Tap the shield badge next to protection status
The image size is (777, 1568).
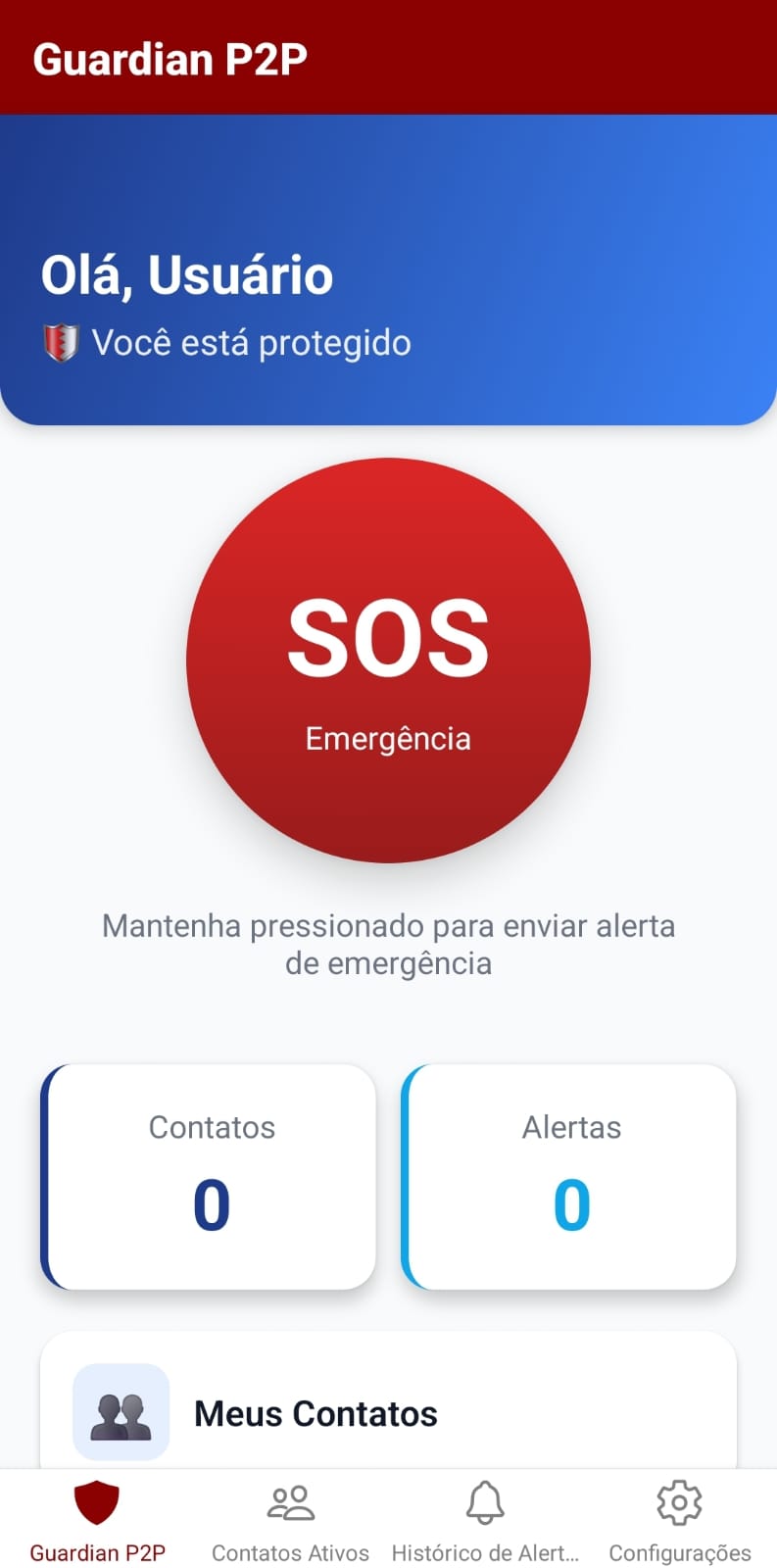click(x=61, y=341)
